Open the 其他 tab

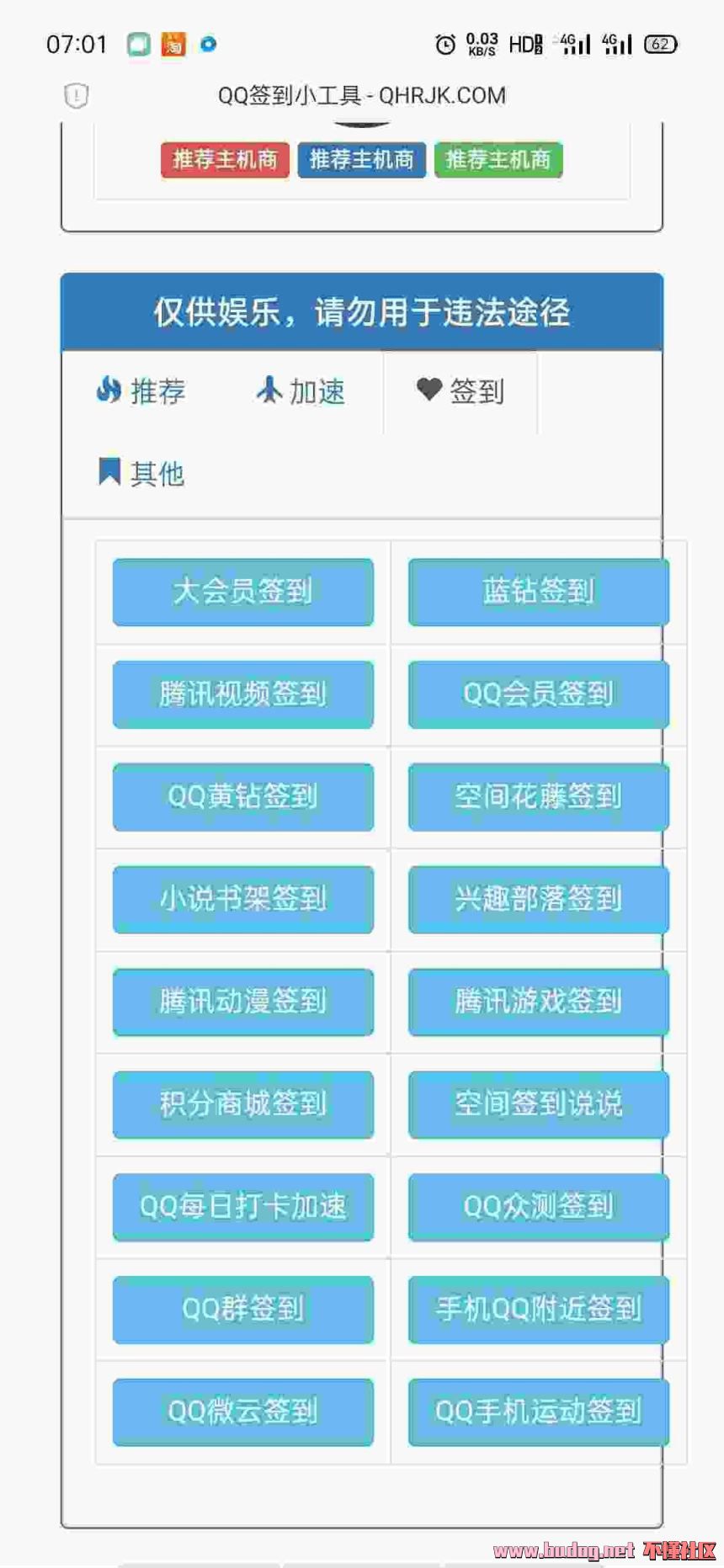click(x=141, y=474)
